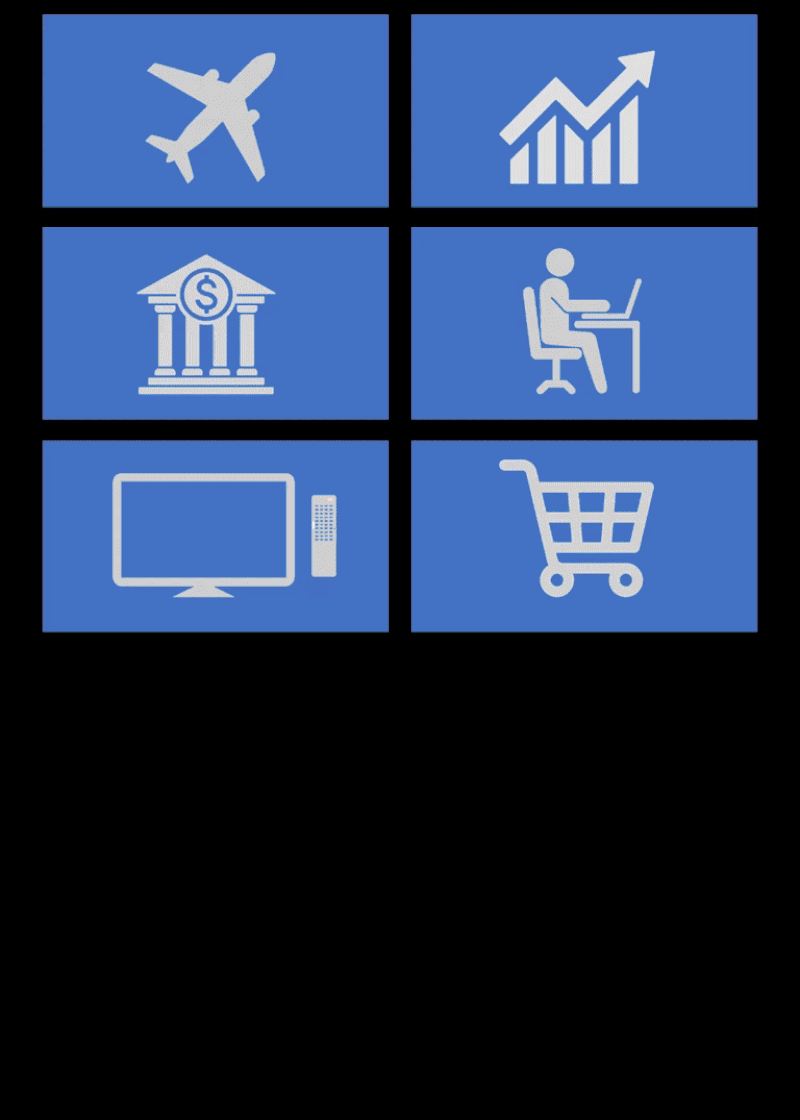800x1120 pixels.
Task: Choose the person at desk tile
Action: (584, 323)
